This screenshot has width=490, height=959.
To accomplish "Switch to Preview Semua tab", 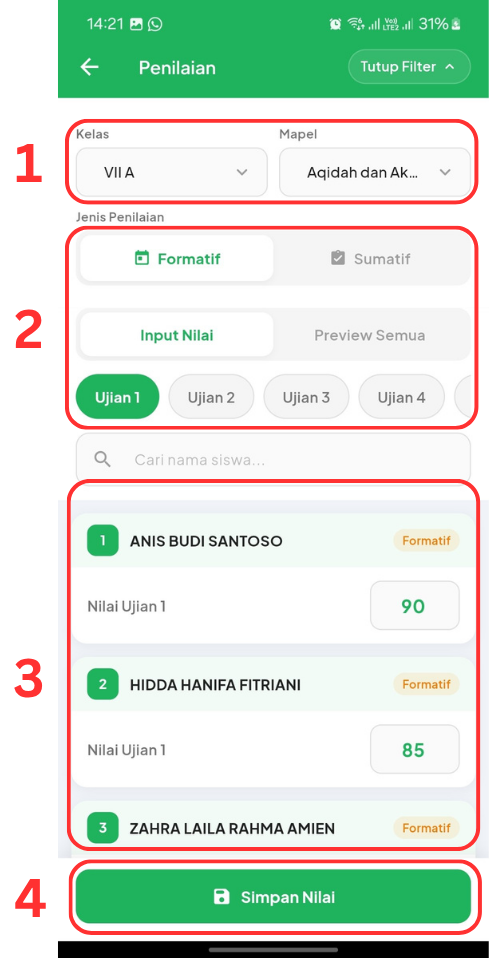I will click(x=369, y=335).
